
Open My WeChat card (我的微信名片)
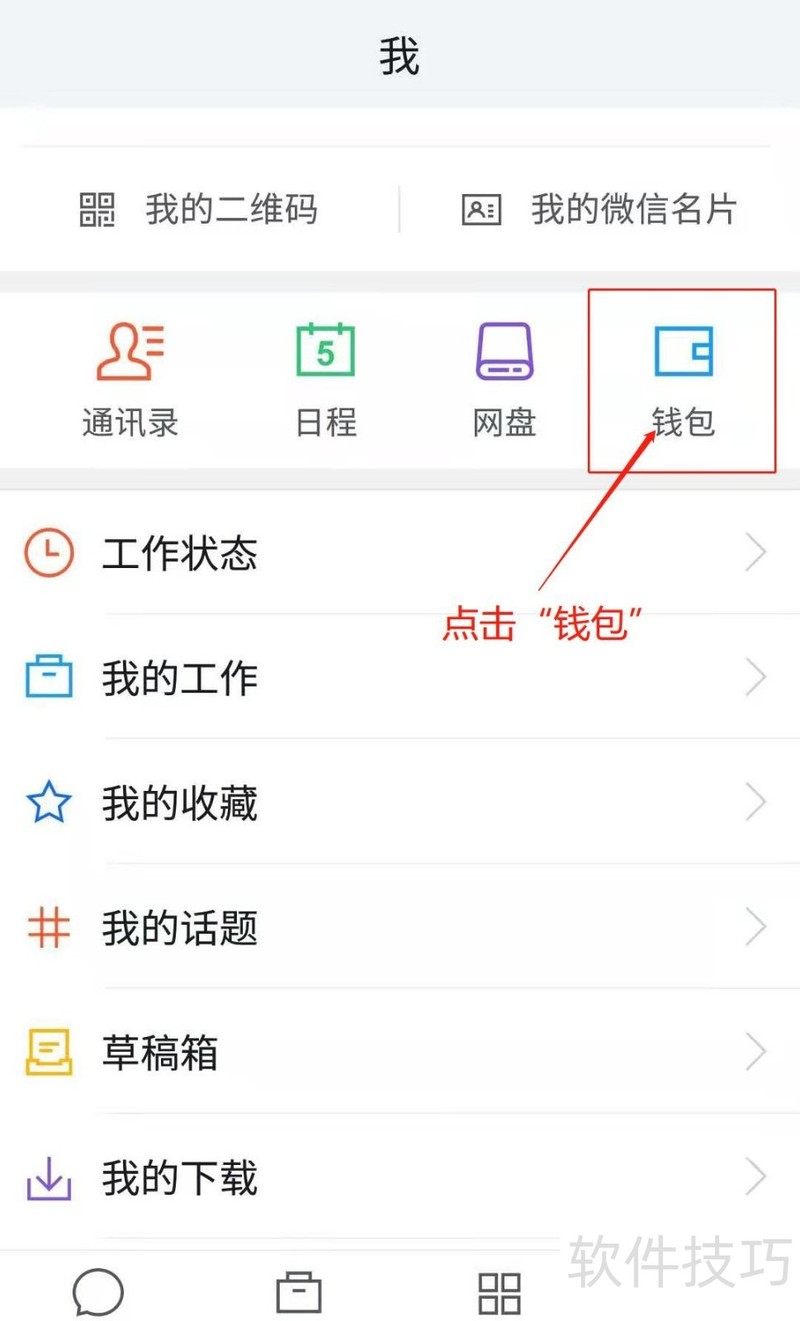[599, 210]
